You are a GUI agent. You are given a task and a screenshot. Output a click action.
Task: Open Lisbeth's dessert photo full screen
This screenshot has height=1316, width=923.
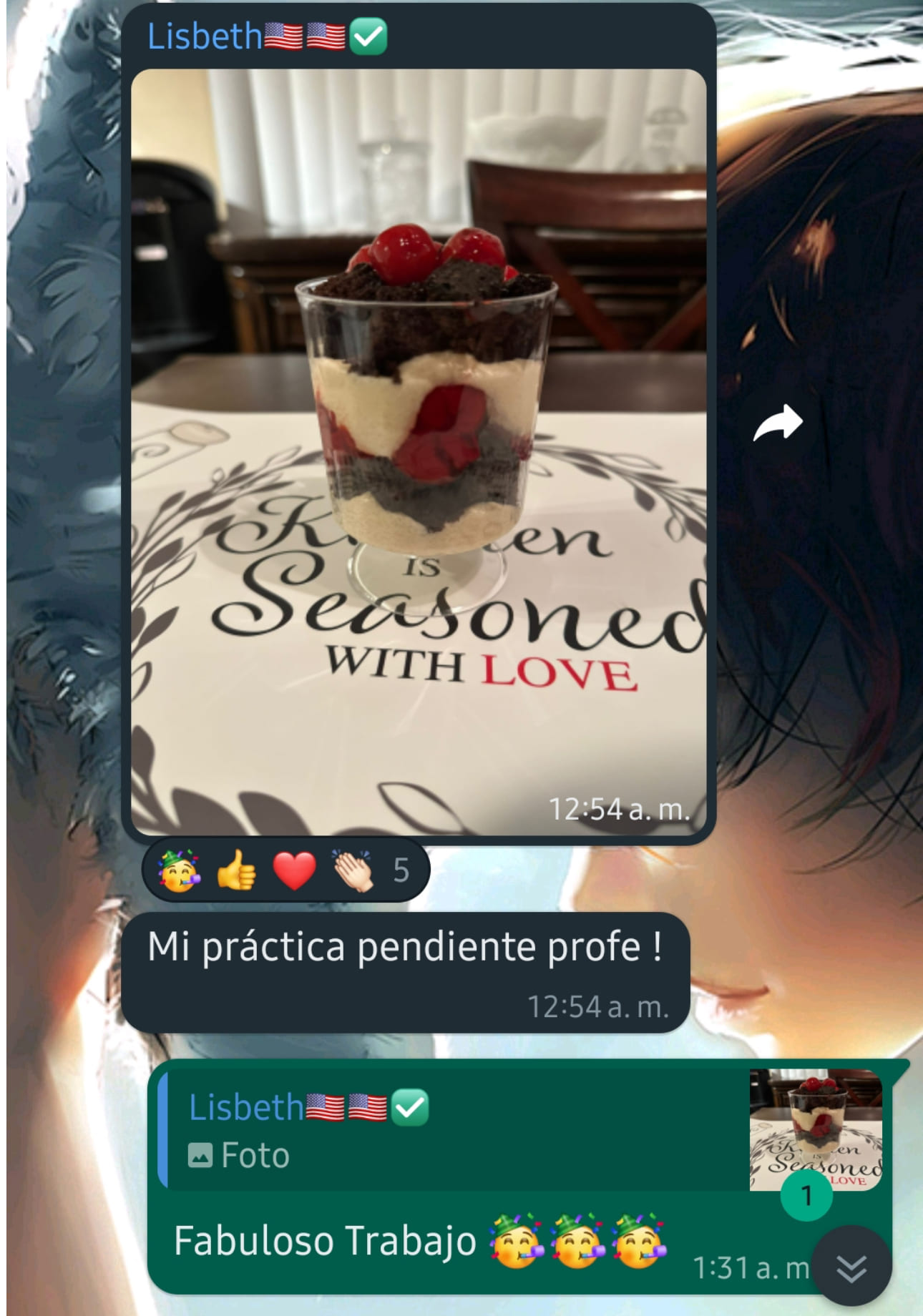pos(419,451)
